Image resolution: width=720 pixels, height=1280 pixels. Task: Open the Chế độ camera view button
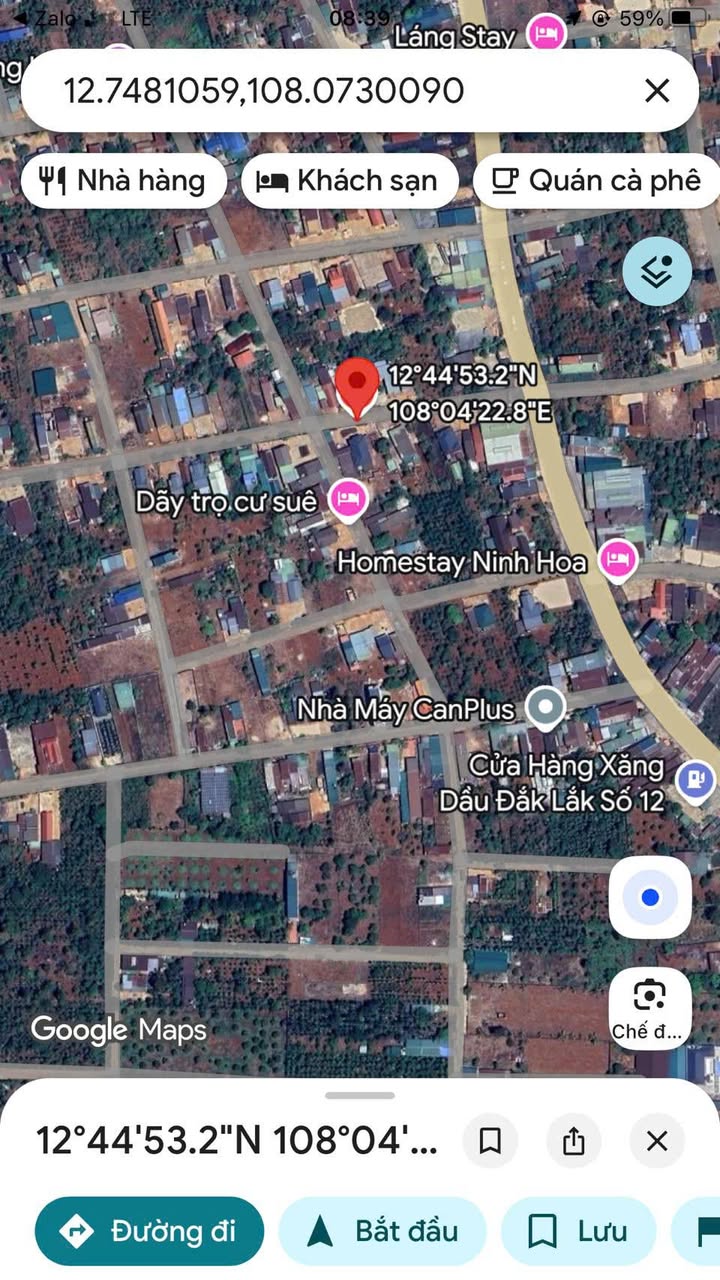click(x=650, y=1006)
